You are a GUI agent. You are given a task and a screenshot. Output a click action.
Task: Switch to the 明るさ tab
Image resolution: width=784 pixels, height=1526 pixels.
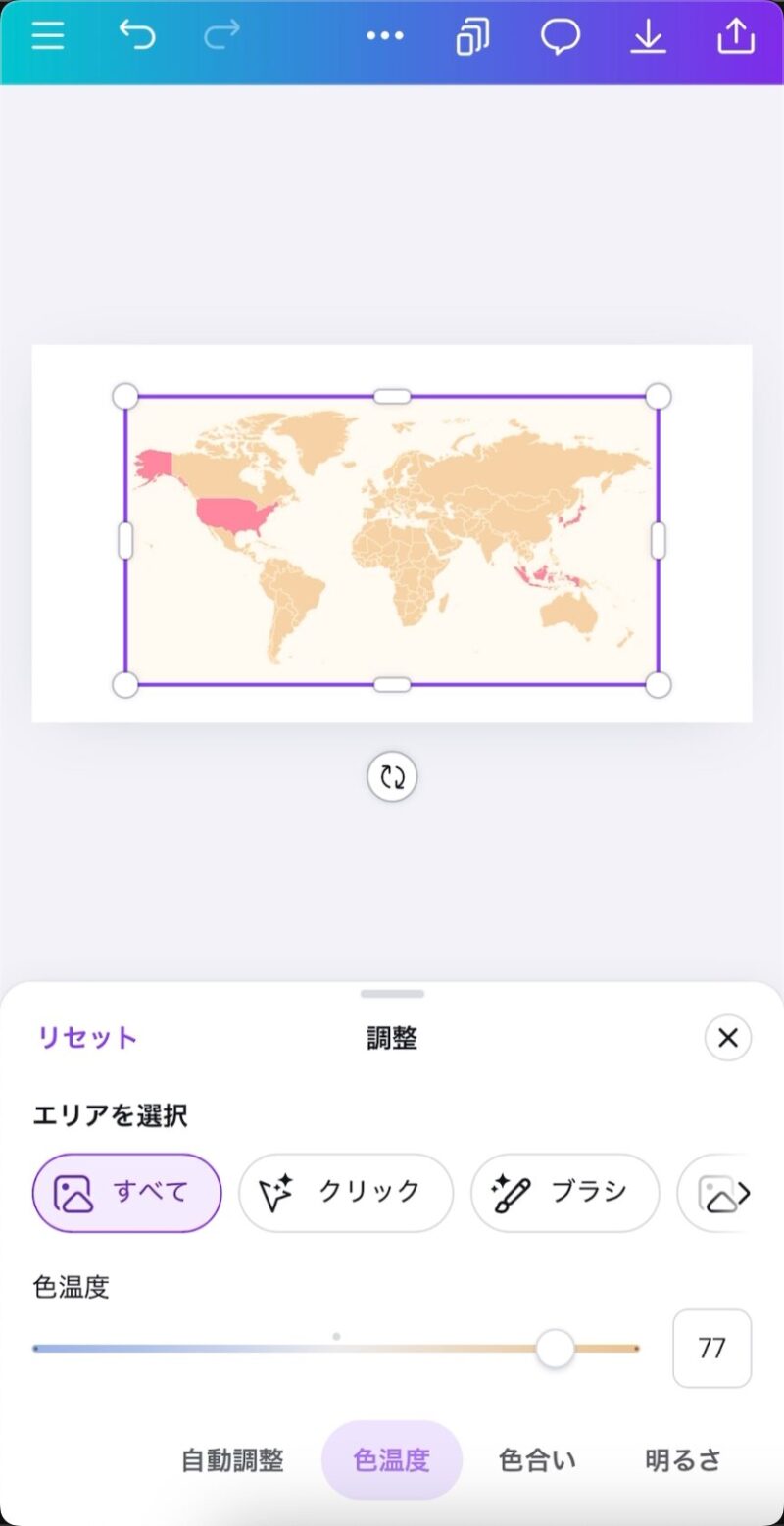(683, 1460)
